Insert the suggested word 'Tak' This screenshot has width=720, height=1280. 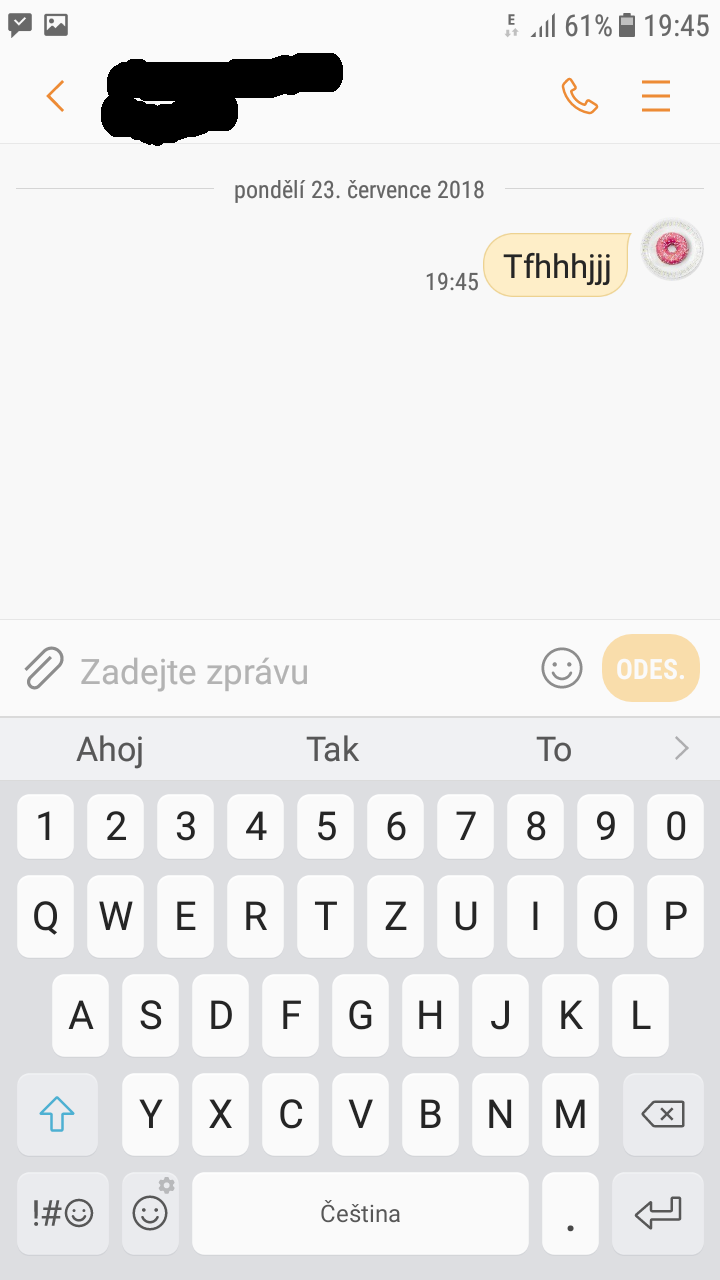332,749
